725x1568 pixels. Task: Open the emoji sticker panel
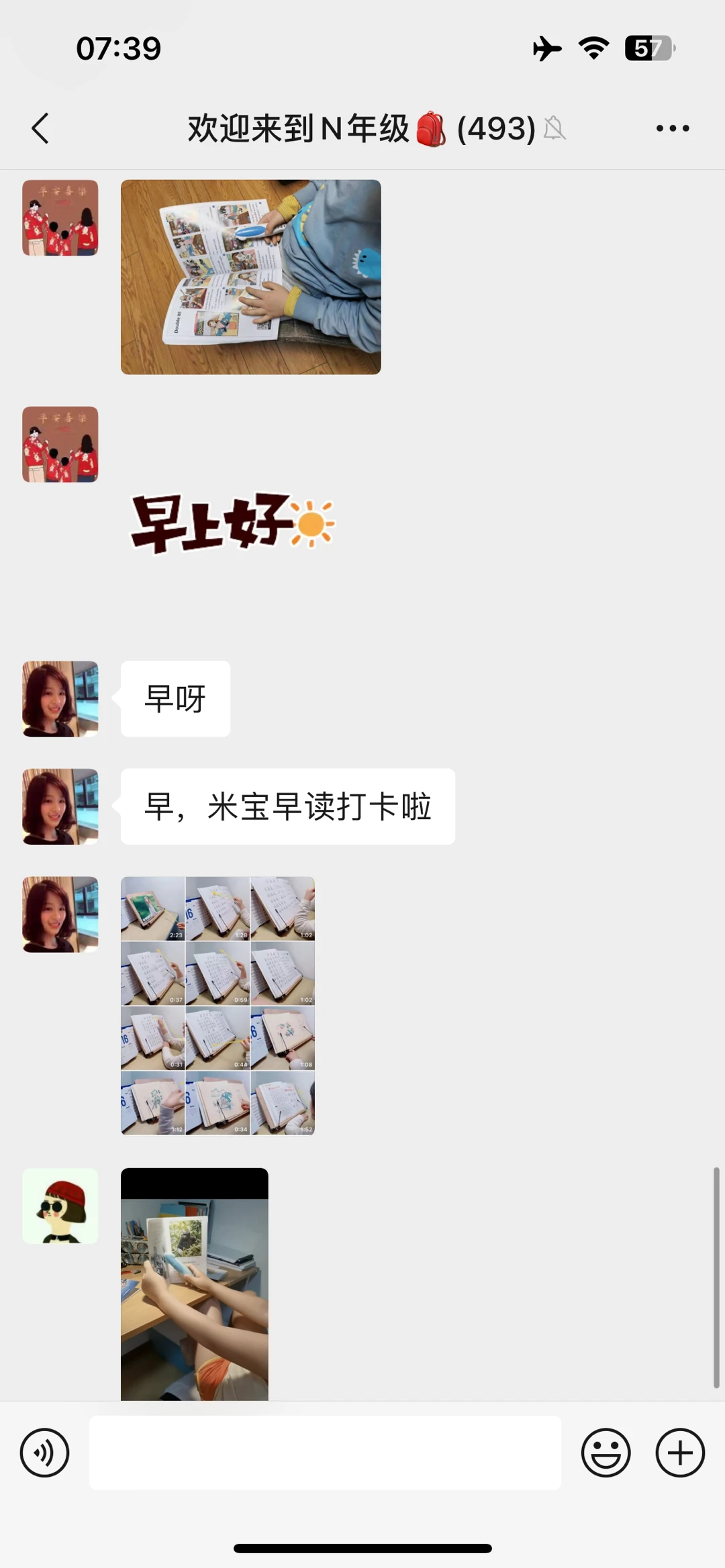pos(606,1453)
